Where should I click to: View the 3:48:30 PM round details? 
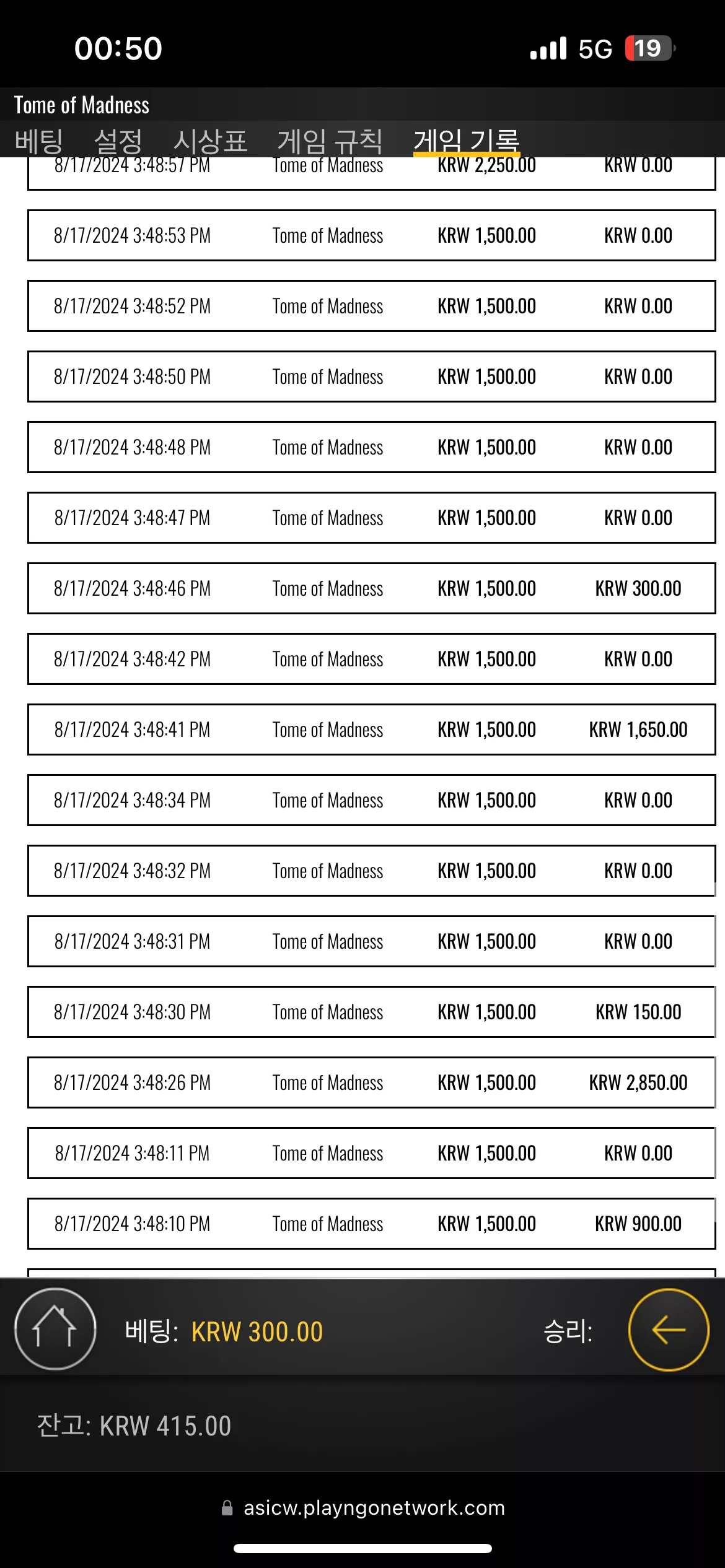click(x=372, y=1012)
